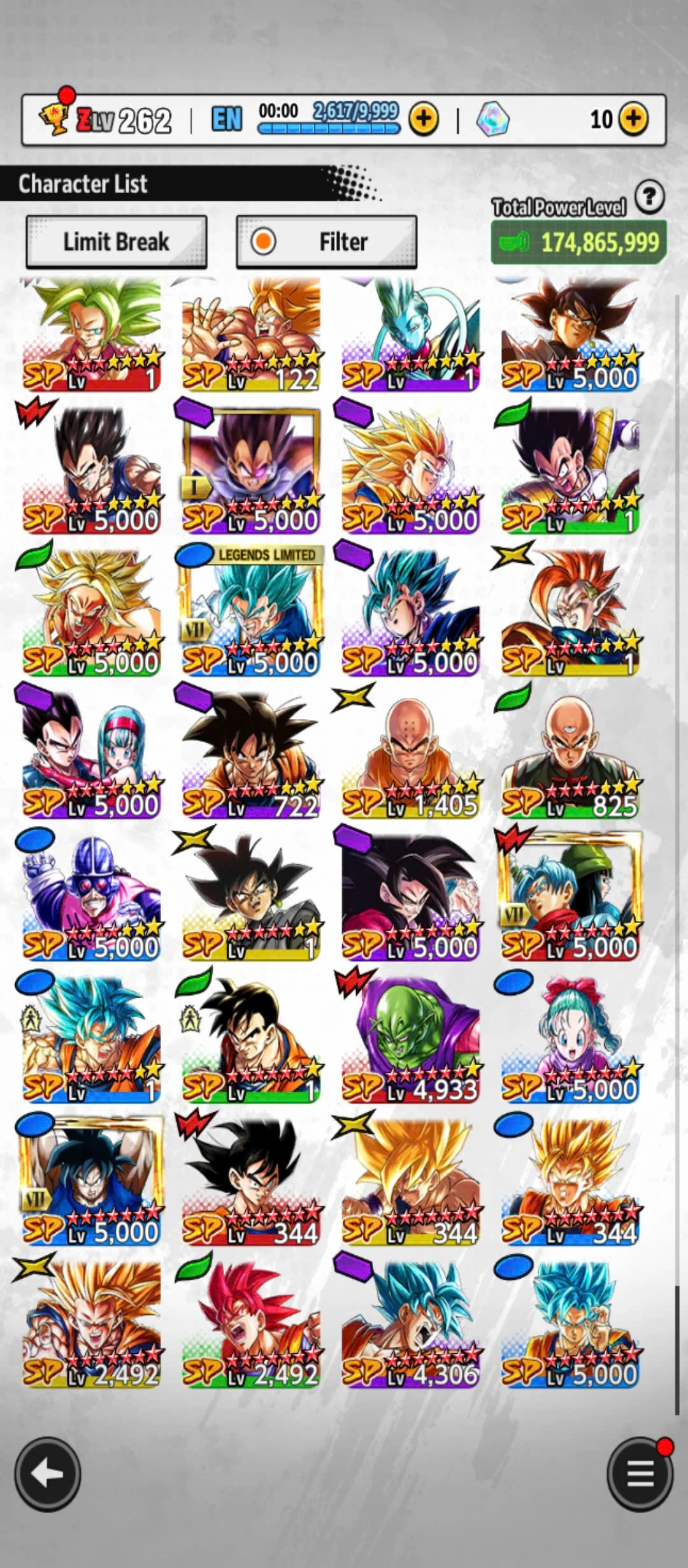This screenshot has height=1568, width=688.
Task: Select the Legends Limited character tile
Action: coord(251,611)
